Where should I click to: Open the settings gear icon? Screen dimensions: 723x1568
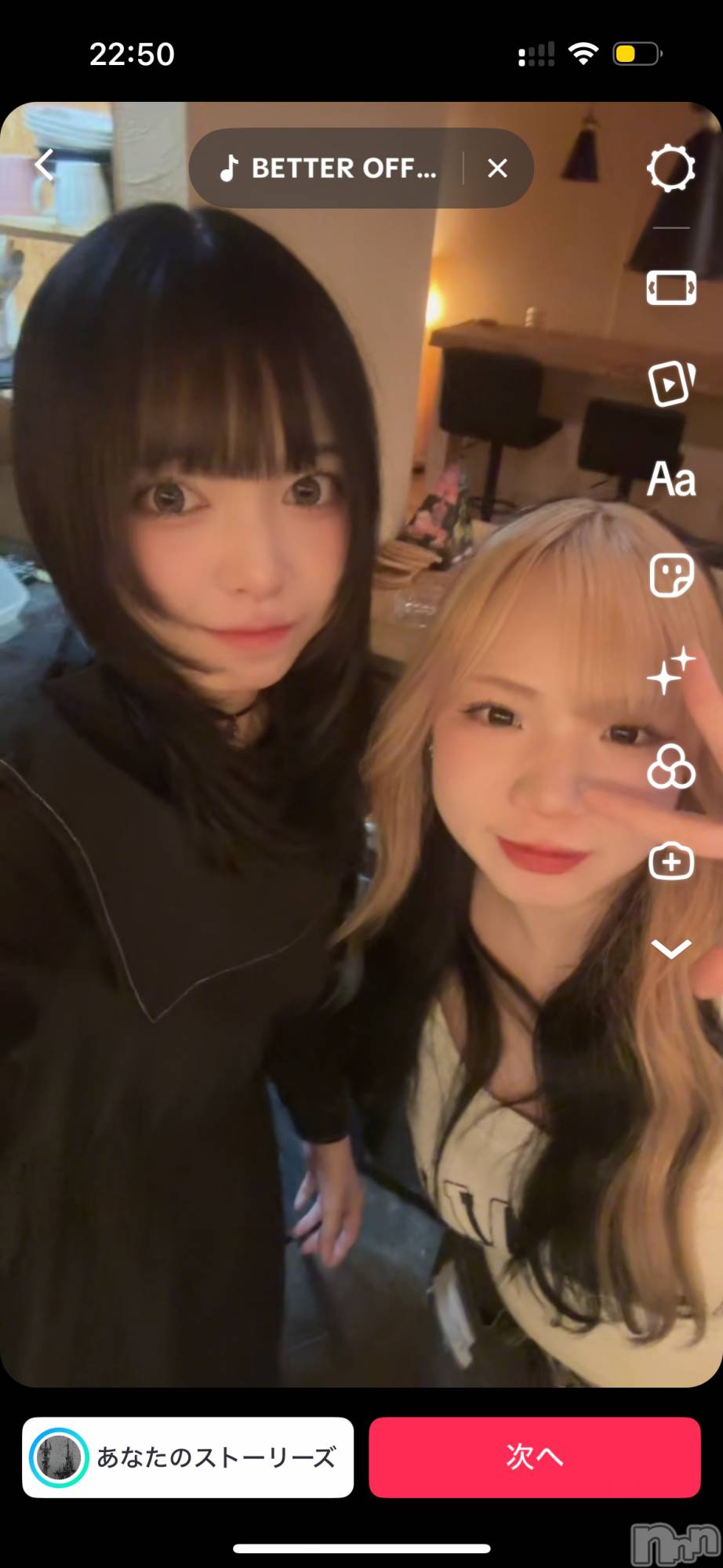point(670,169)
